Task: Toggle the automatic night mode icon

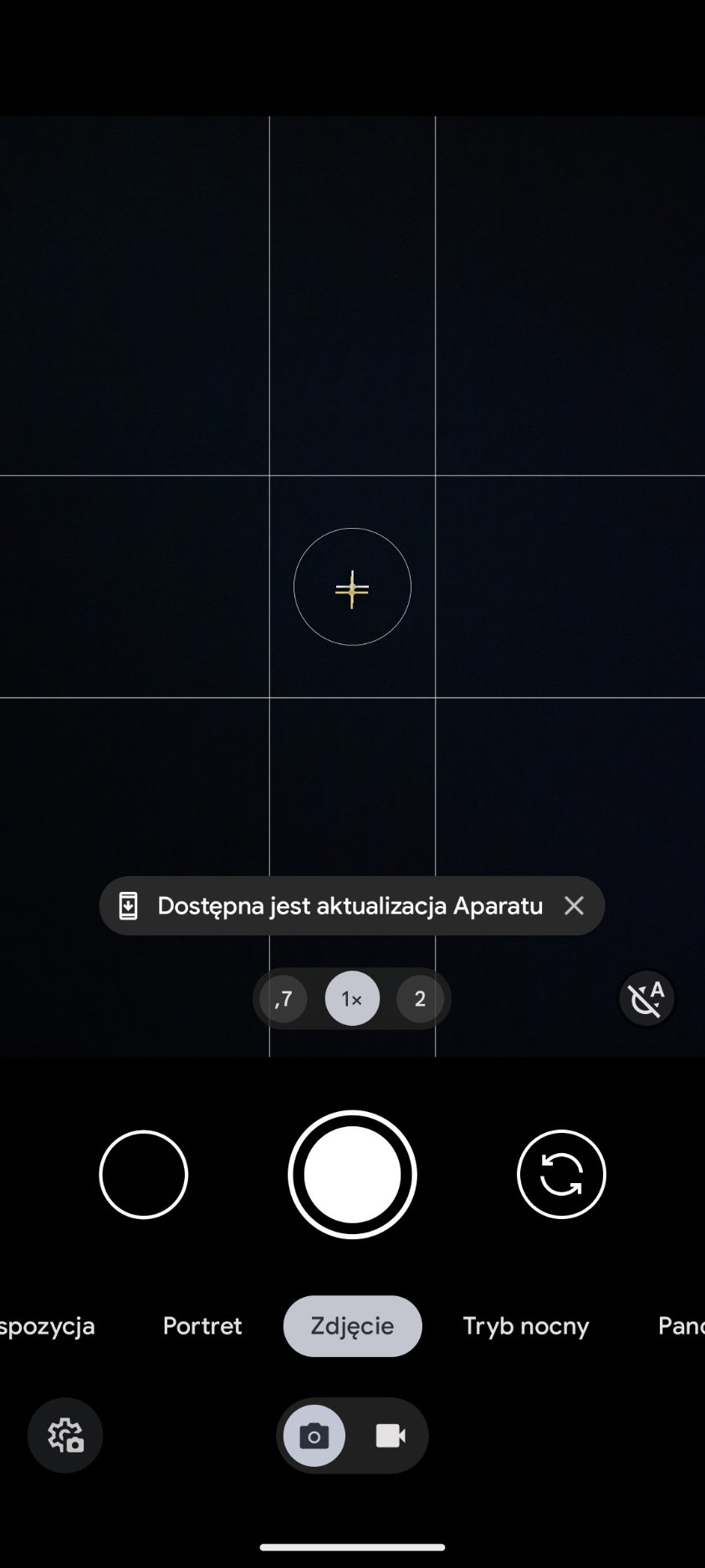Action: pyautogui.click(x=646, y=998)
